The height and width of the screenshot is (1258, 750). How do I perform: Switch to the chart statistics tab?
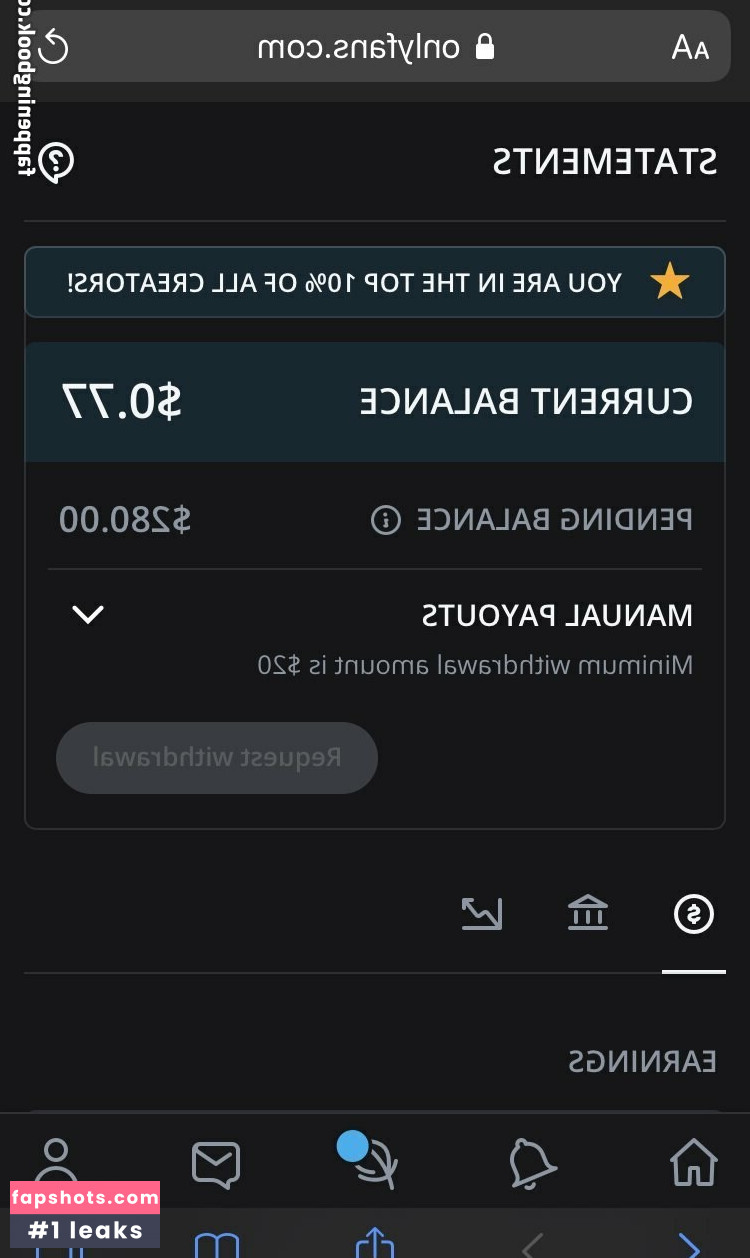(x=481, y=914)
